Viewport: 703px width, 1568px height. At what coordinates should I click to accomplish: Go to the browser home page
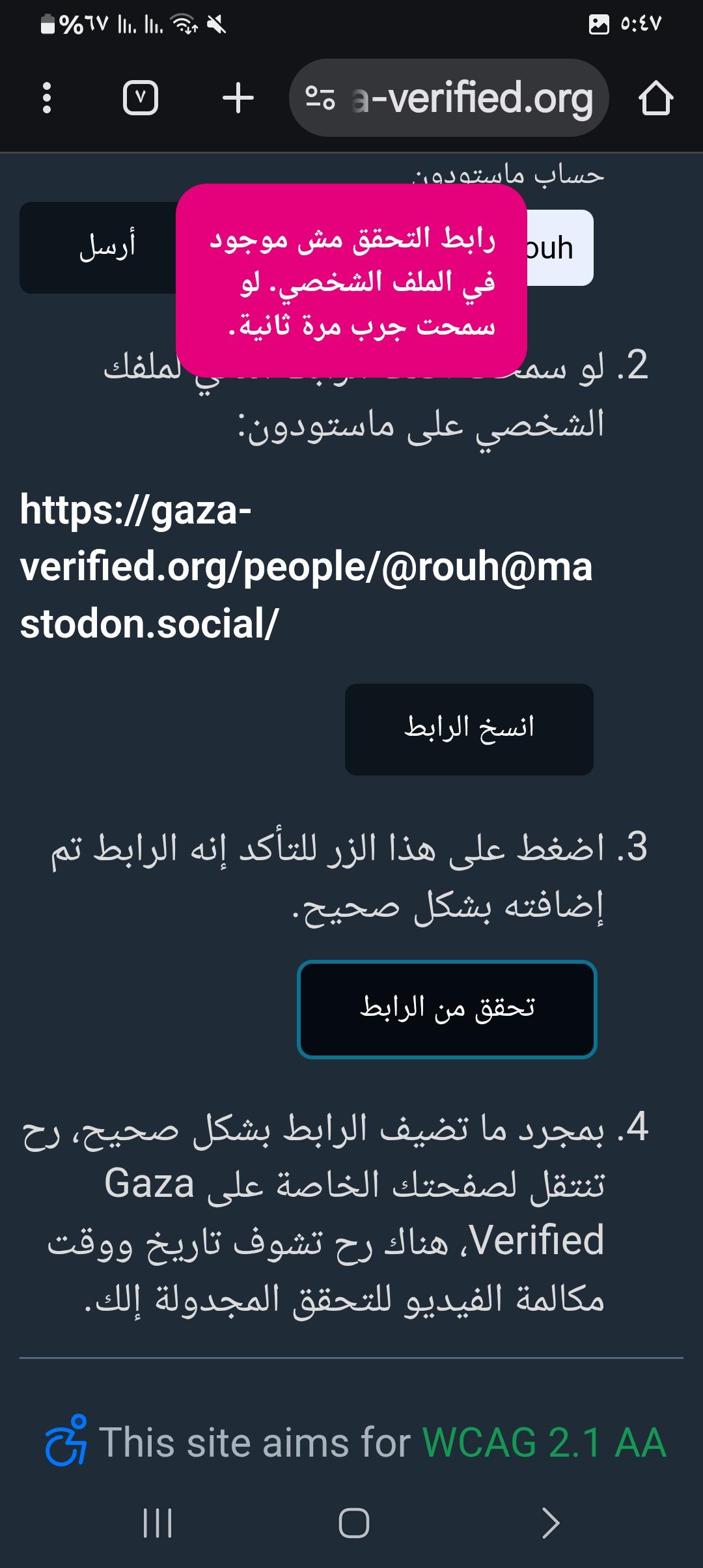(655, 98)
